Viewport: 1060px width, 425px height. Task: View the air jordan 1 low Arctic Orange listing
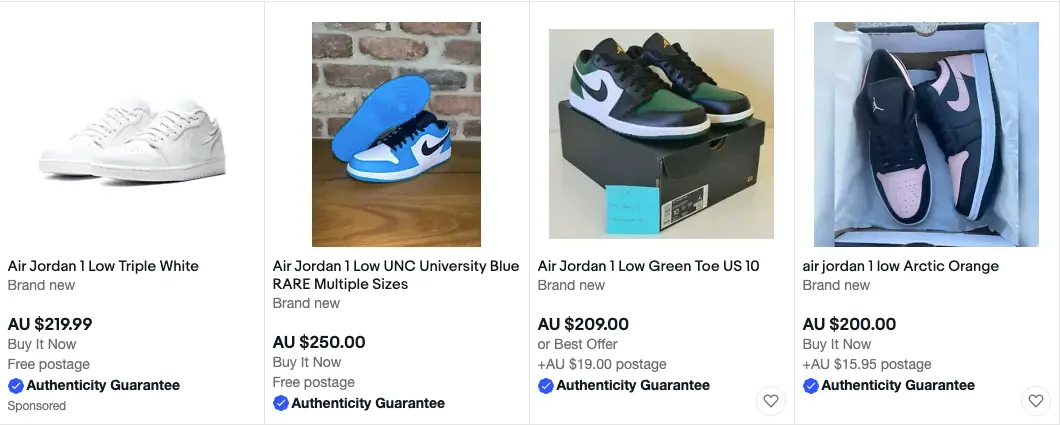coord(900,266)
